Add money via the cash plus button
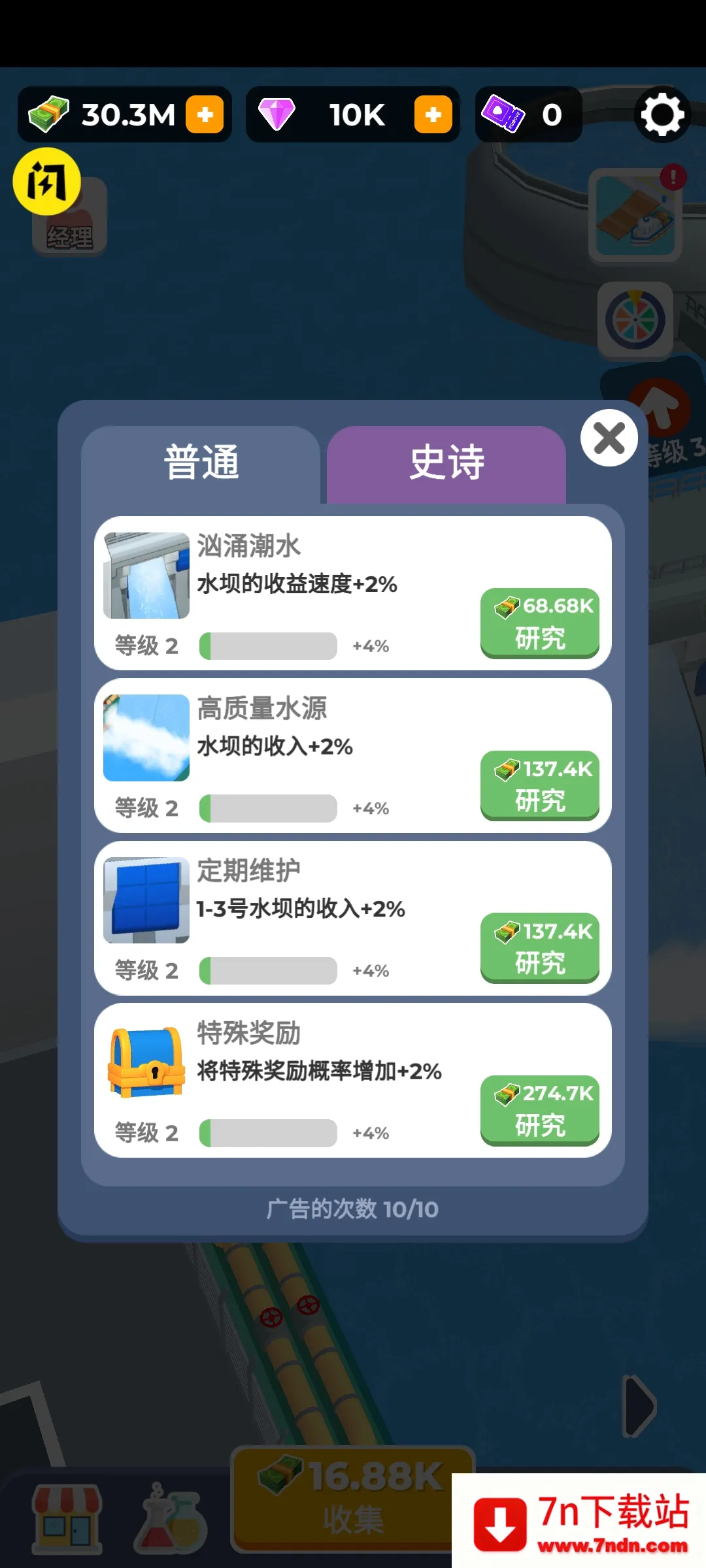This screenshot has height=1568, width=706. 206,114
